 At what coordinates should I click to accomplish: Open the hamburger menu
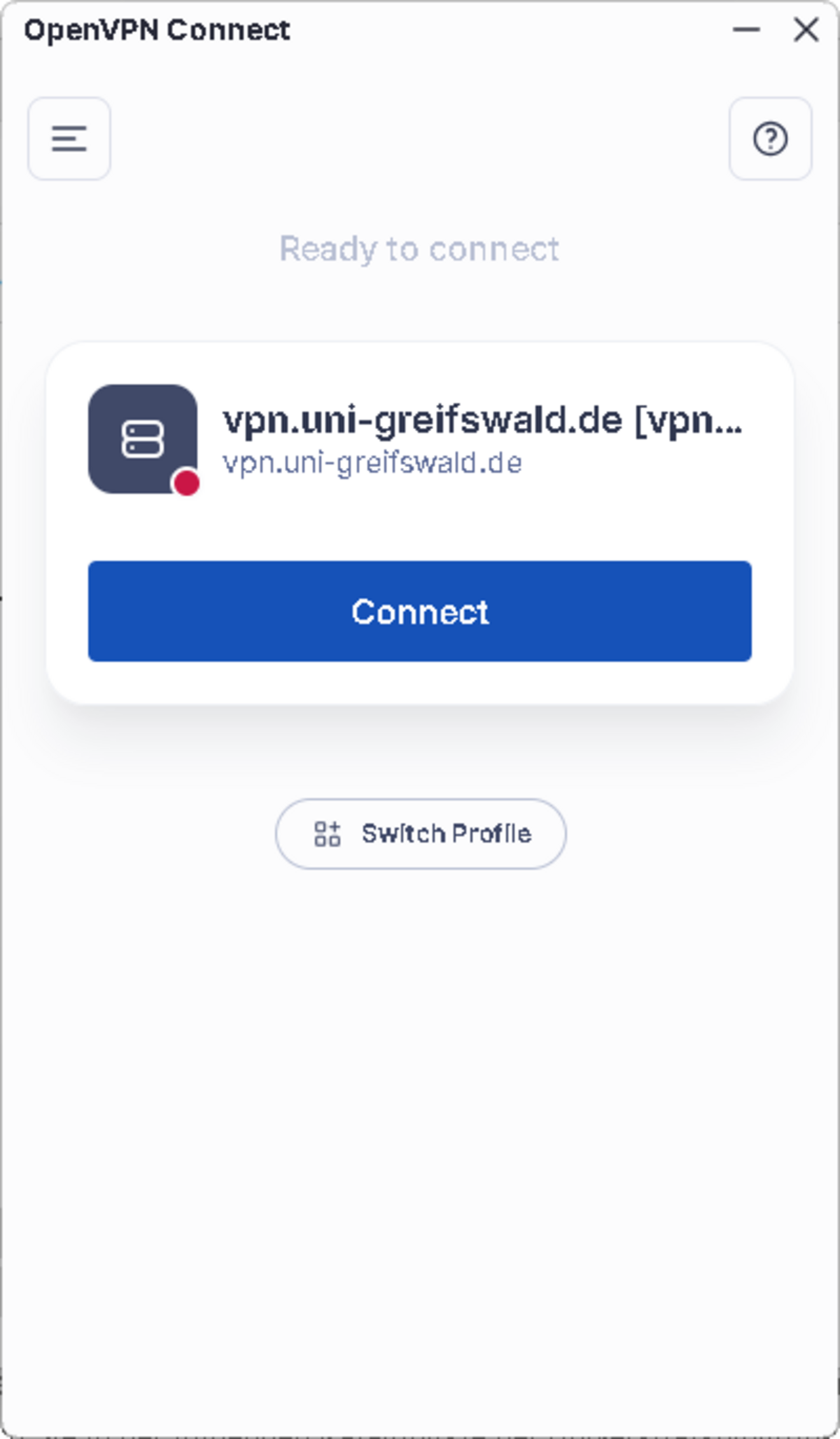pos(69,139)
